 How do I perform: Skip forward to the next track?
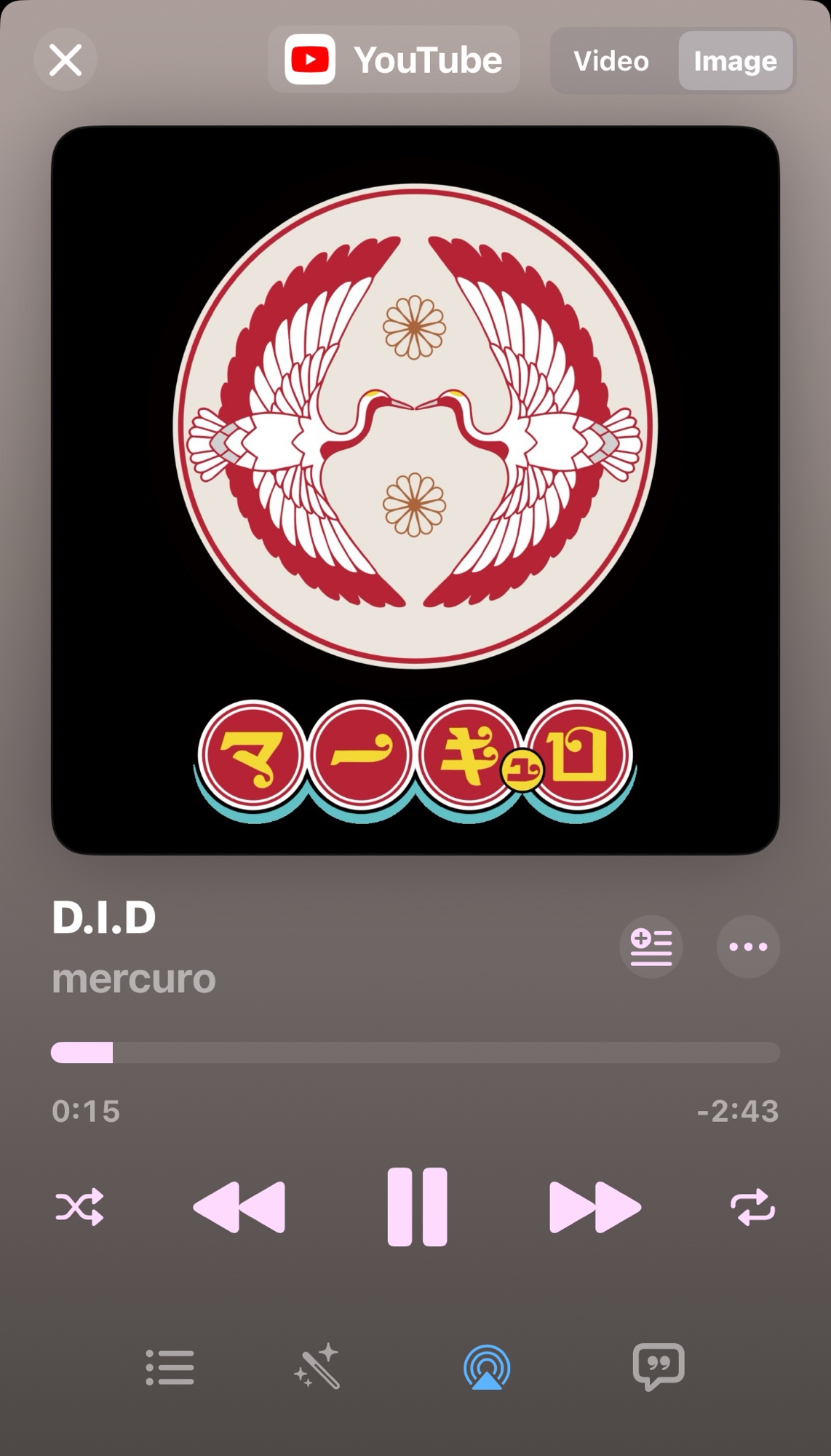[x=595, y=1207]
